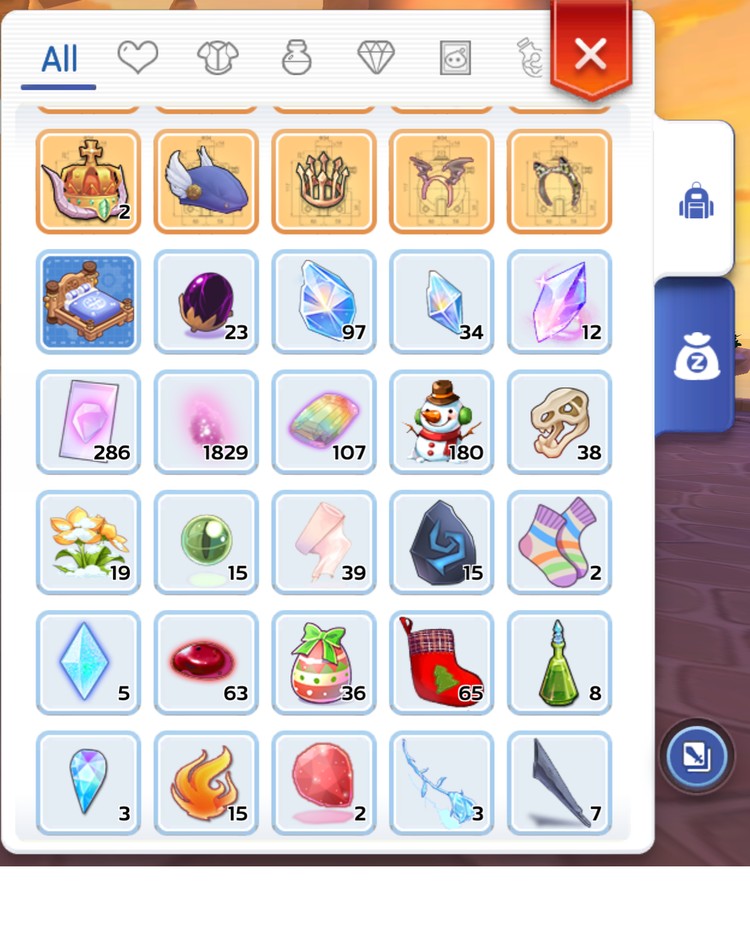Select the snowman item with 180
The width and height of the screenshot is (750, 941).
point(441,421)
